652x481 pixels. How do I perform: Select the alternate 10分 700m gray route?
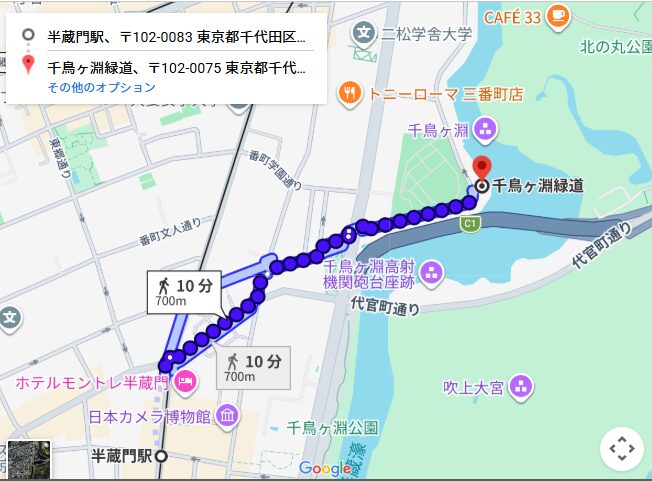click(254, 368)
